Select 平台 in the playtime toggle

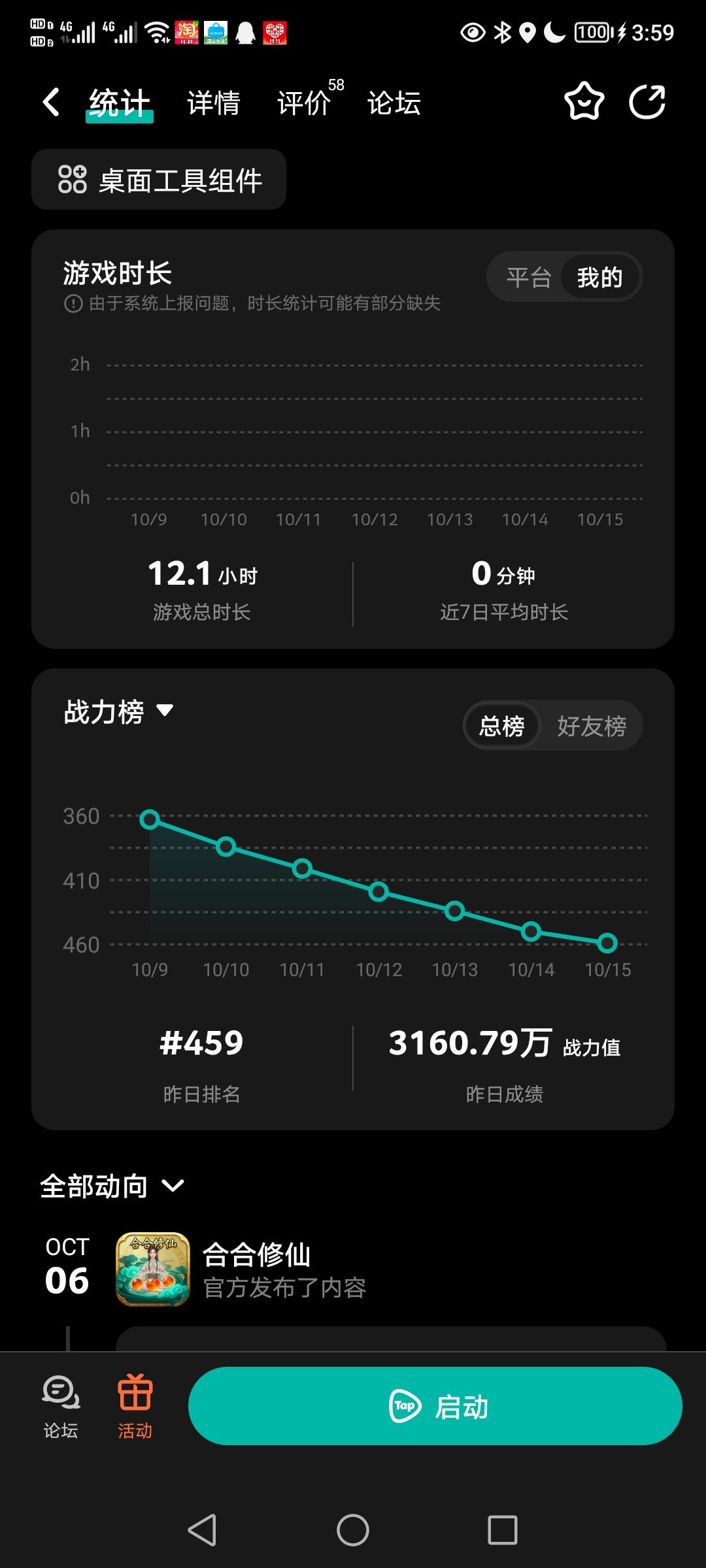pyautogui.click(x=528, y=277)
